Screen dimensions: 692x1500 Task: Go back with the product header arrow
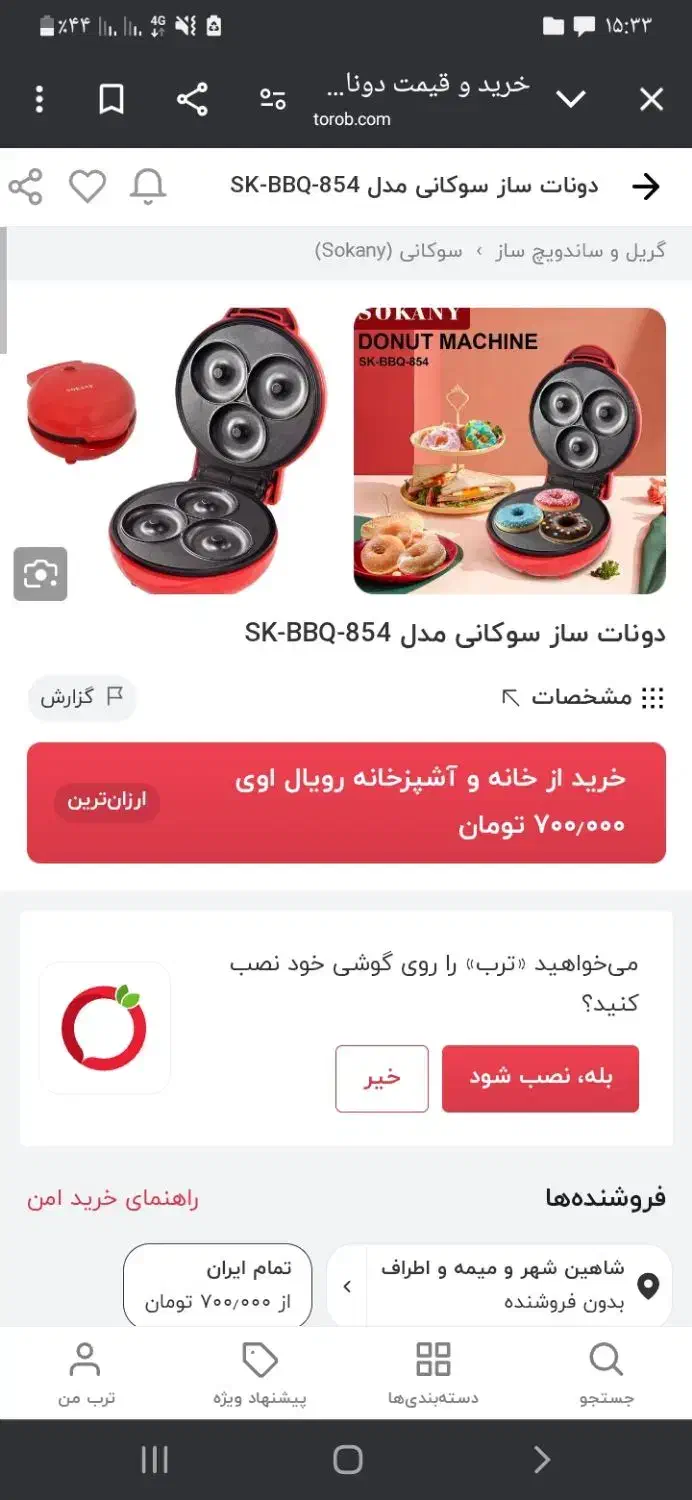(x=646, y=186)
